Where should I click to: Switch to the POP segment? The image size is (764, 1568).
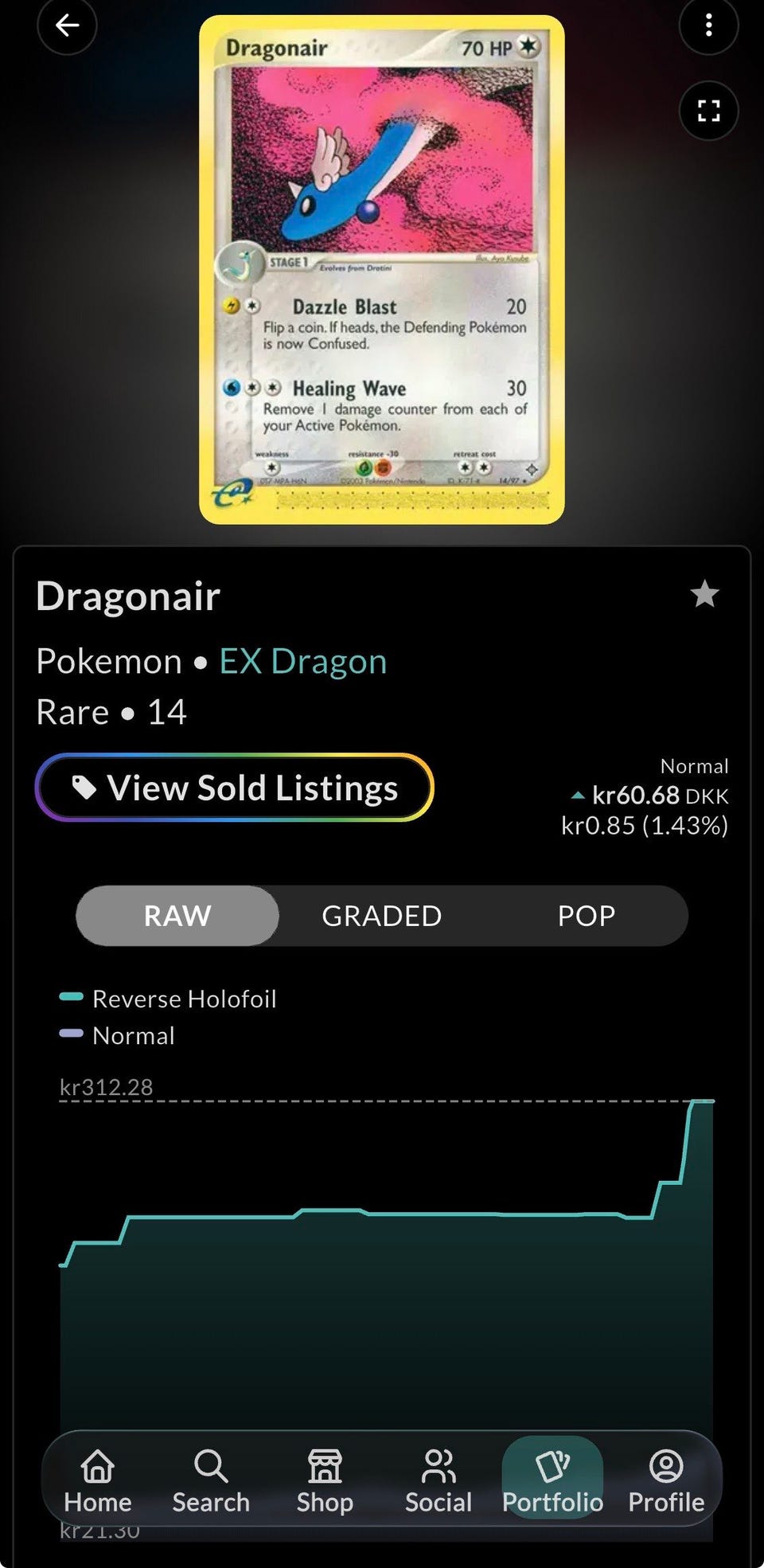pos(587,916)
